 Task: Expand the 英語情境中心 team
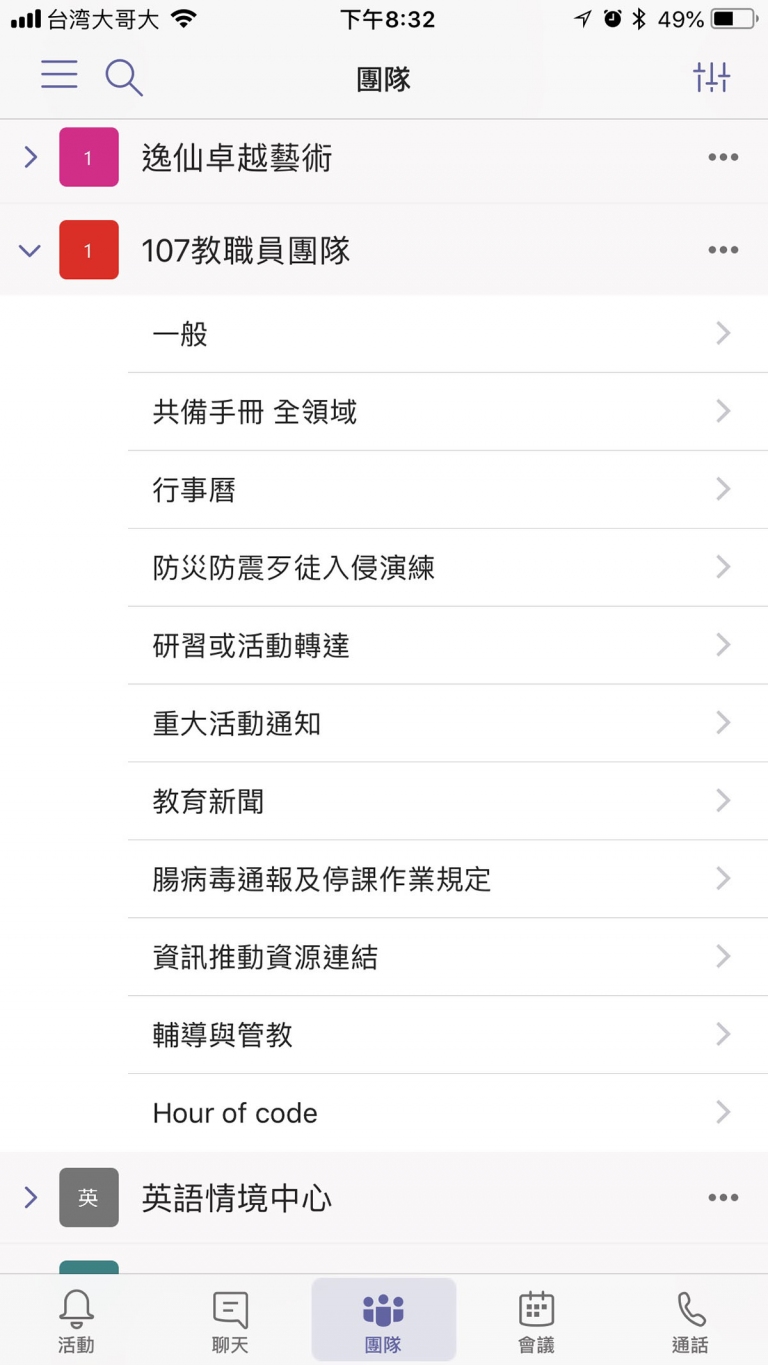[31, 1197]
